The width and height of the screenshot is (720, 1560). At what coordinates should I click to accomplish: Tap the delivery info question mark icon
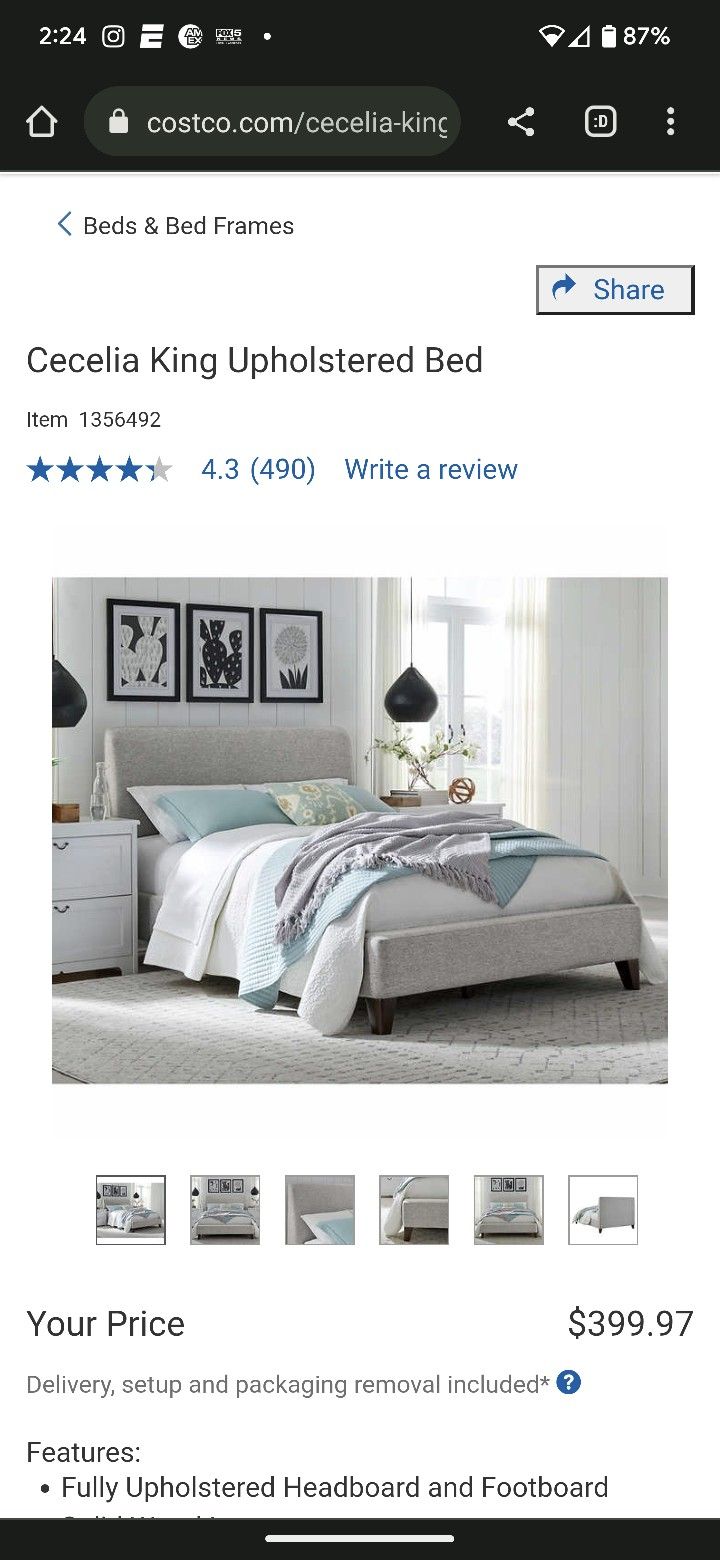tap(569, 1383)
